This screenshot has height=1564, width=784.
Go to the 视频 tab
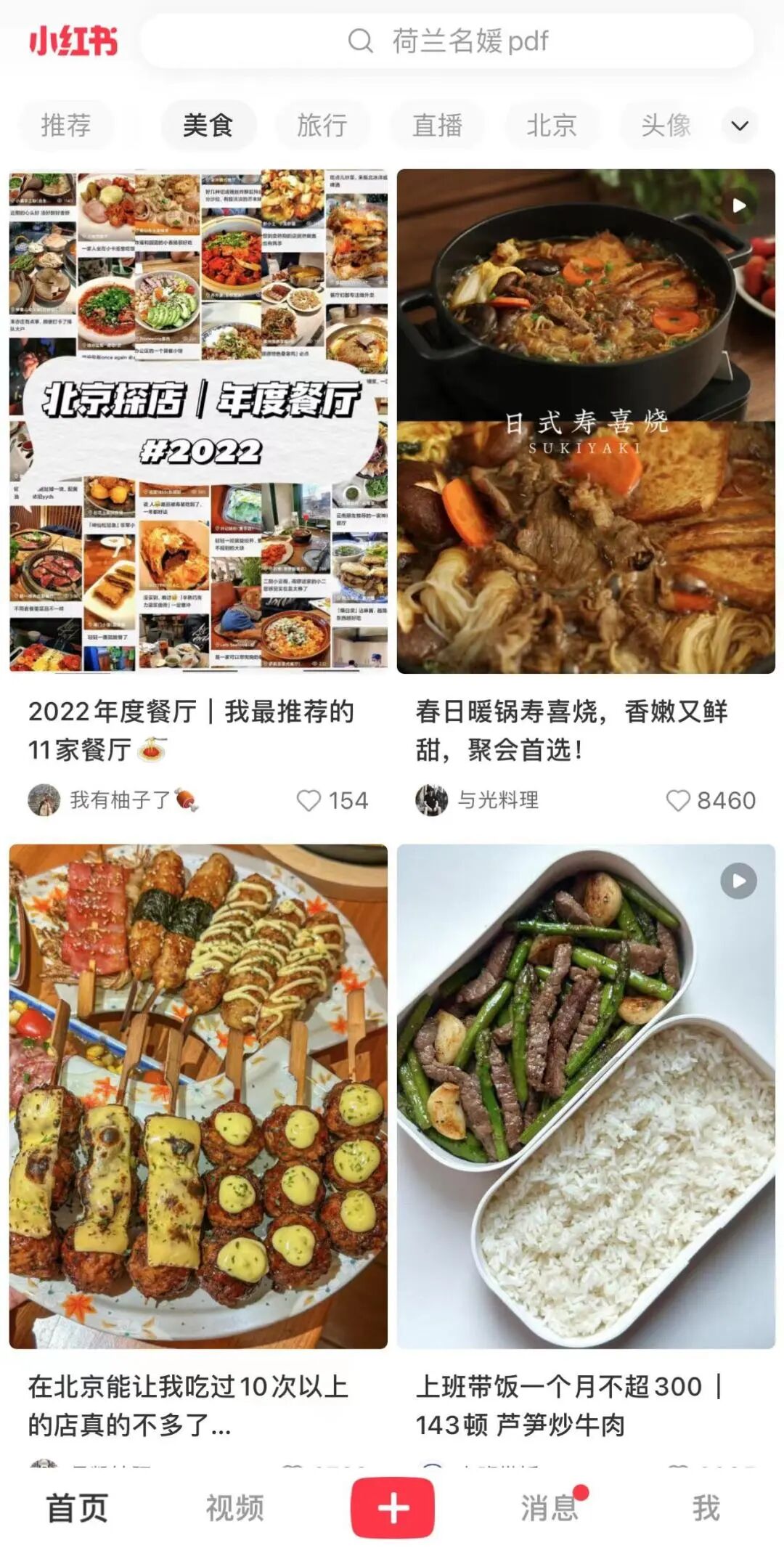tap(234, 1508)
